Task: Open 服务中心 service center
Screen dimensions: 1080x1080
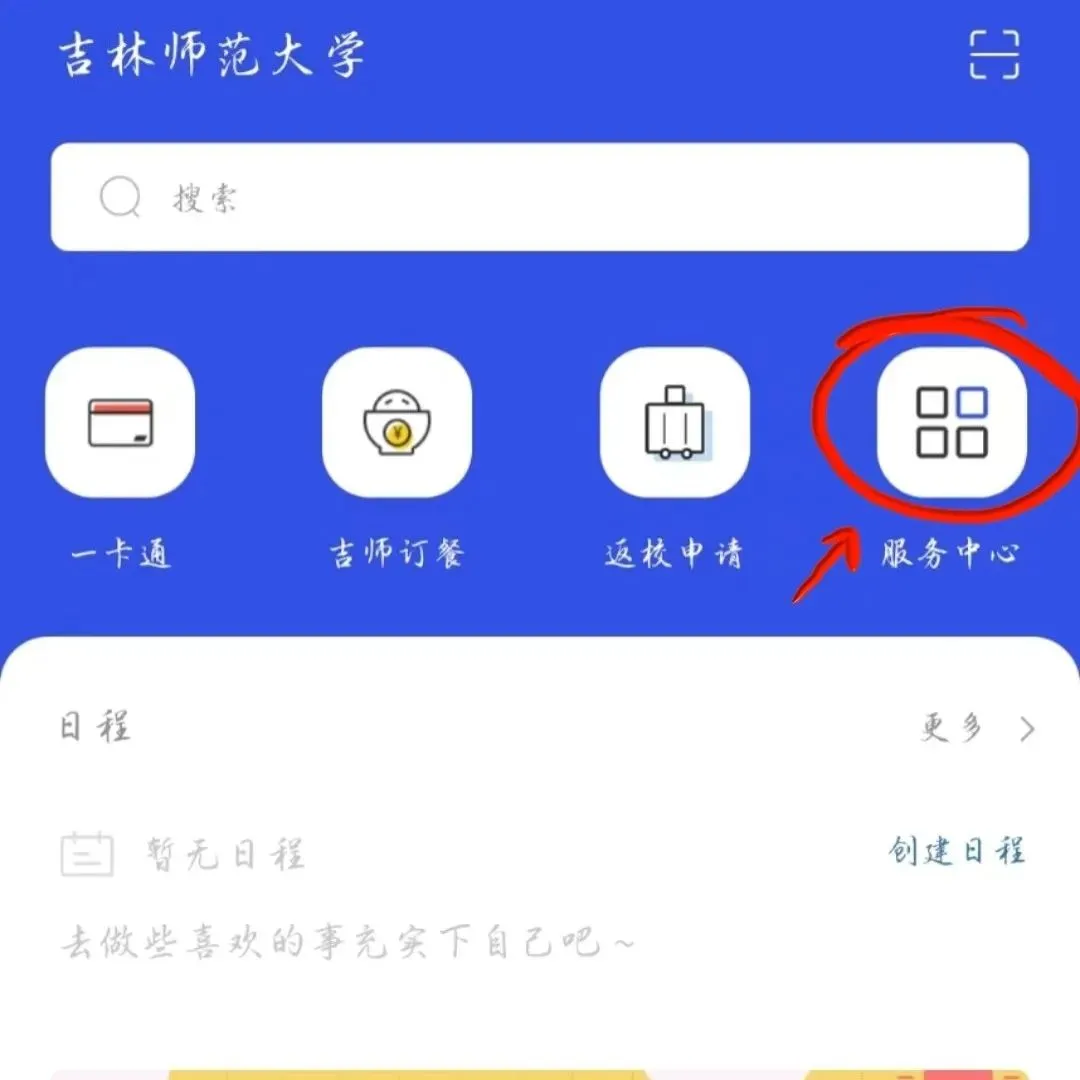Action: point(951,422)
